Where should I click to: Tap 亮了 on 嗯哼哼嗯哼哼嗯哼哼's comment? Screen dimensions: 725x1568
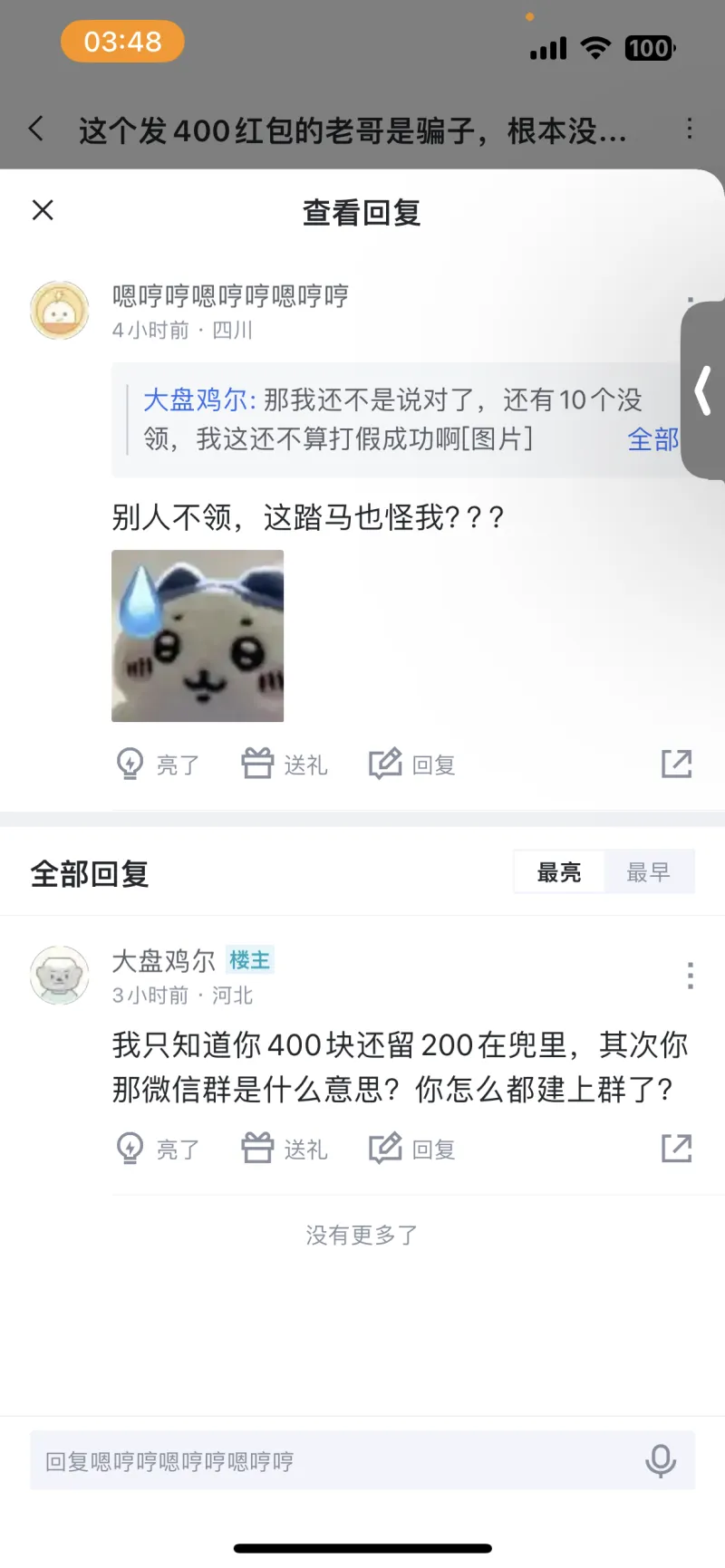pyautogui.click(x=158, y=765)
